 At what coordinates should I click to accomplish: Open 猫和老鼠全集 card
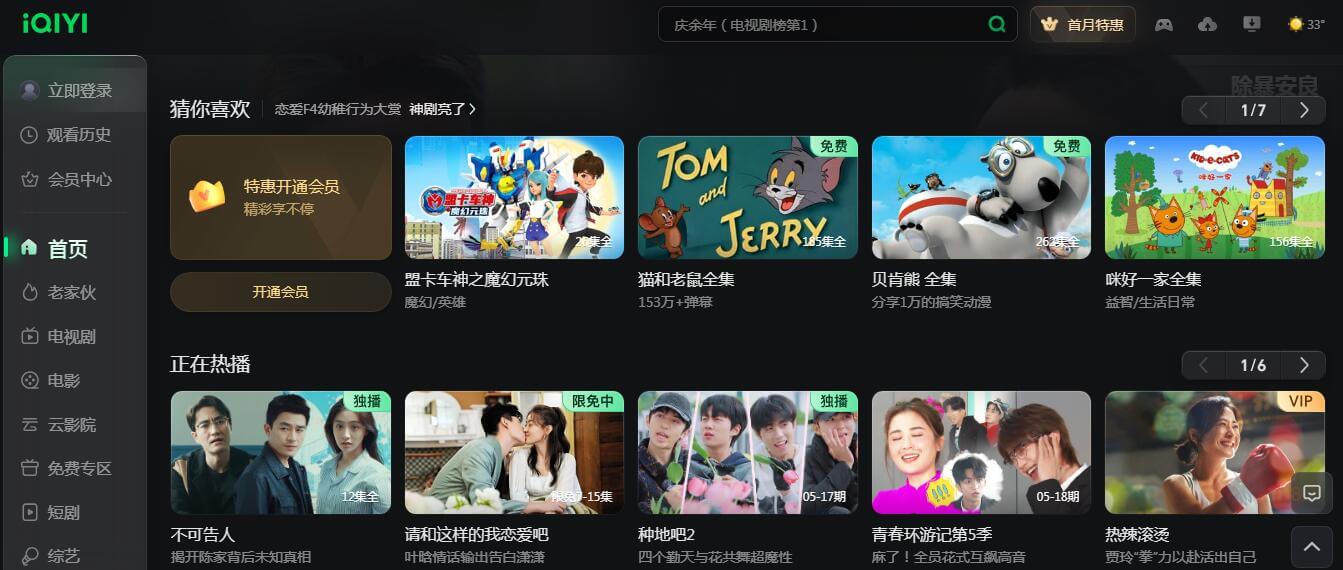(747, 198)
